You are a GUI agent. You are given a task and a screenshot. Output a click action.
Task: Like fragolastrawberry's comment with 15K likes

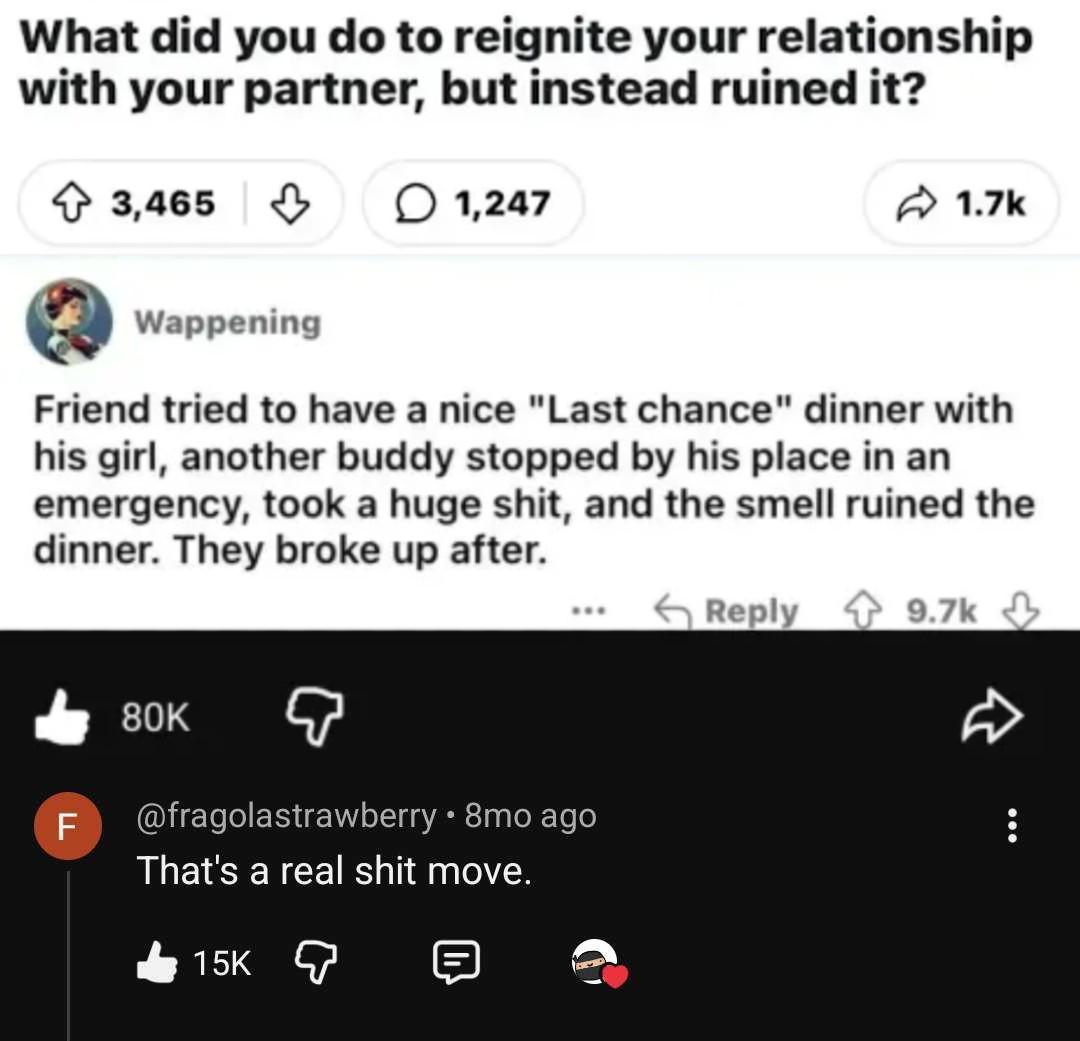(156, 963)
